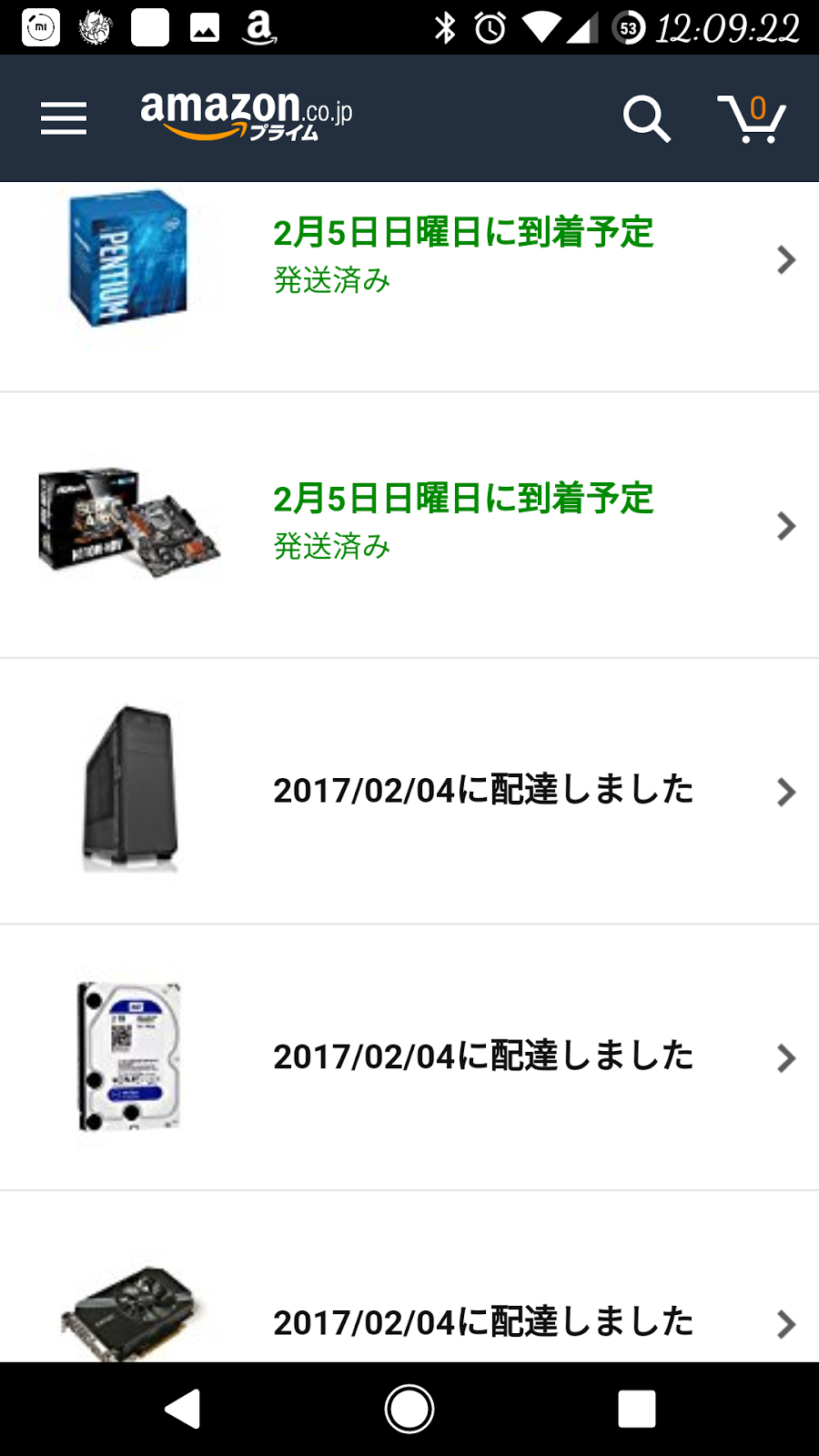Go back using the system back button
The width and height of the screenshot is (819, 1456).
pos(183,1409)
